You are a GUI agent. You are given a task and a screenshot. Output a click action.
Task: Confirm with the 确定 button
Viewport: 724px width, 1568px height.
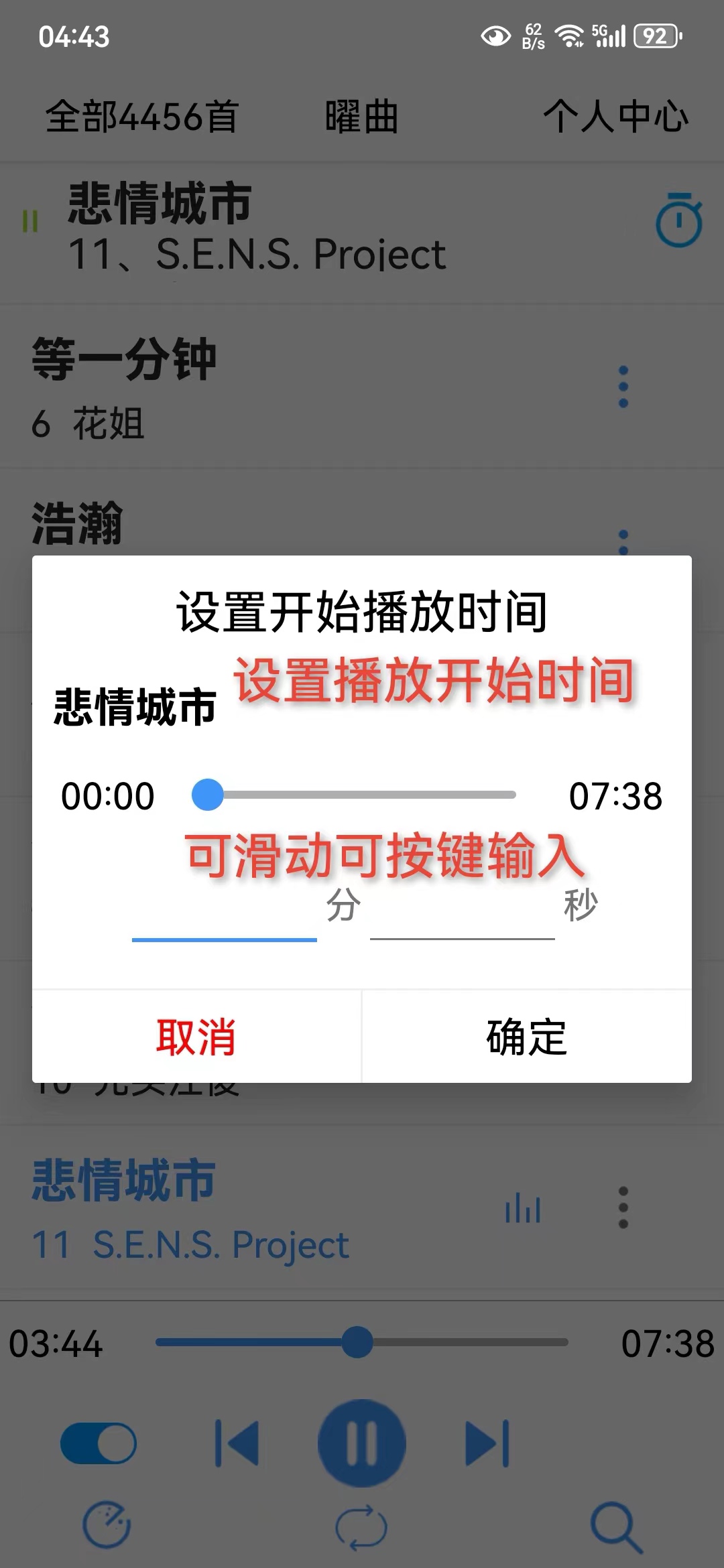click(x=527, y=1037)
